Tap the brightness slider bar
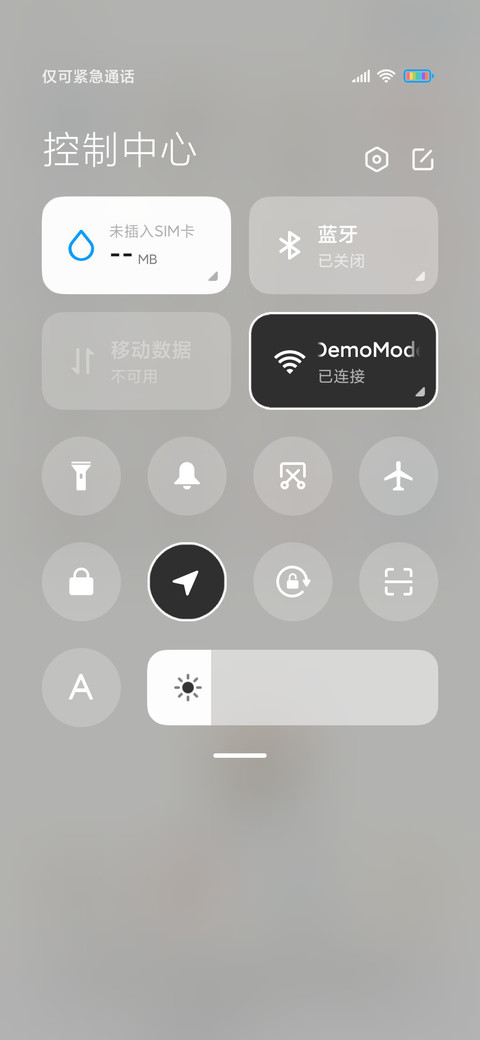This screenshot has width=480, height=1040. click(292, 687)
